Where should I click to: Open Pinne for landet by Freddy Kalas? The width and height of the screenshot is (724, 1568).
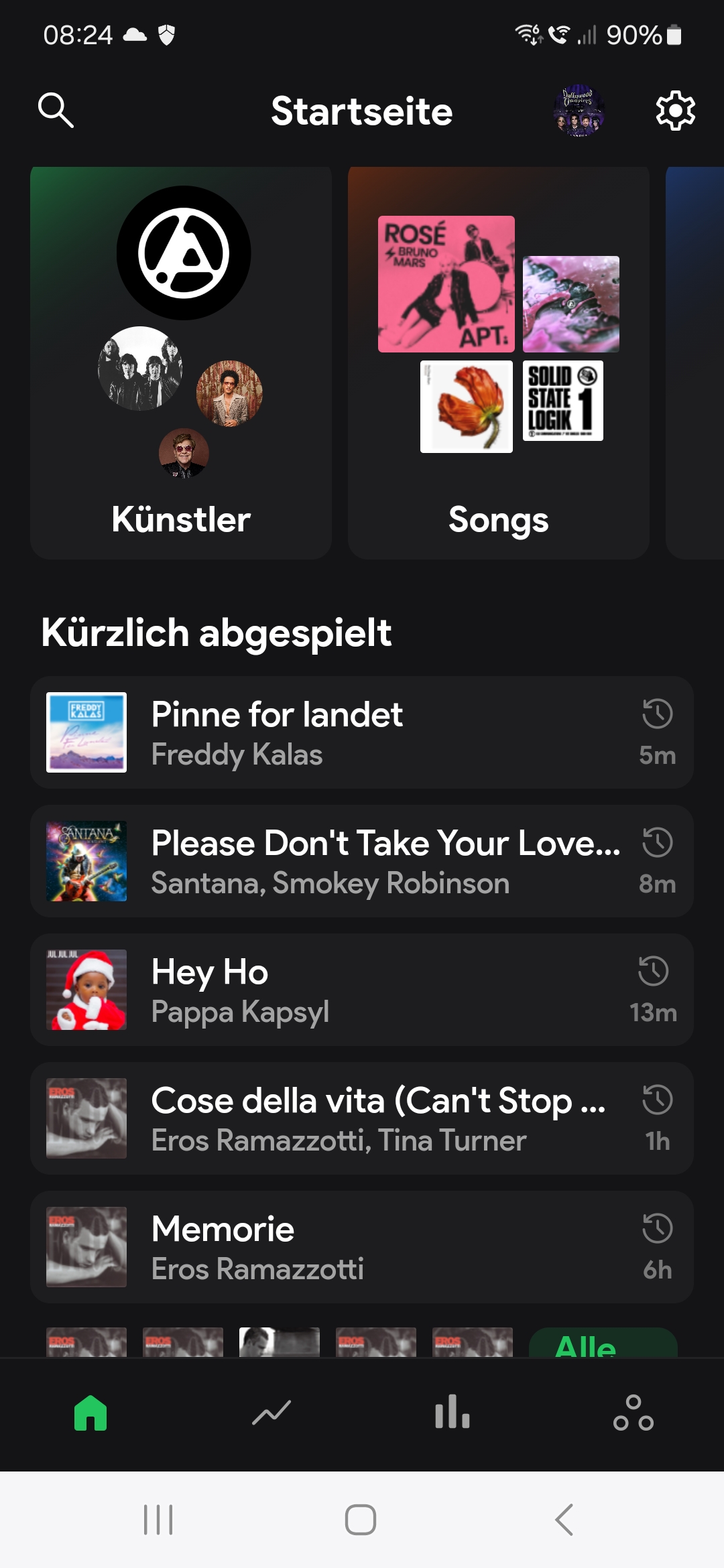tap(362, 732)
